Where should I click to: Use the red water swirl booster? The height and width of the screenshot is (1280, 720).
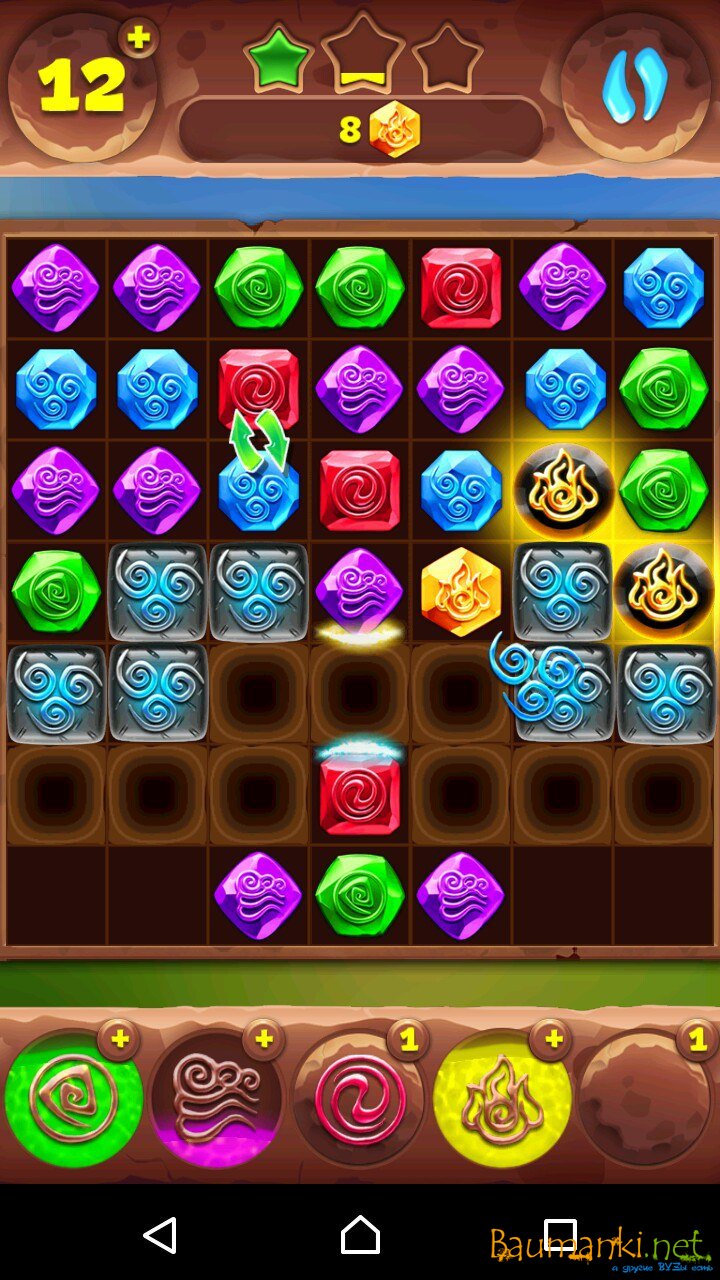click(x=360, y=1100)
